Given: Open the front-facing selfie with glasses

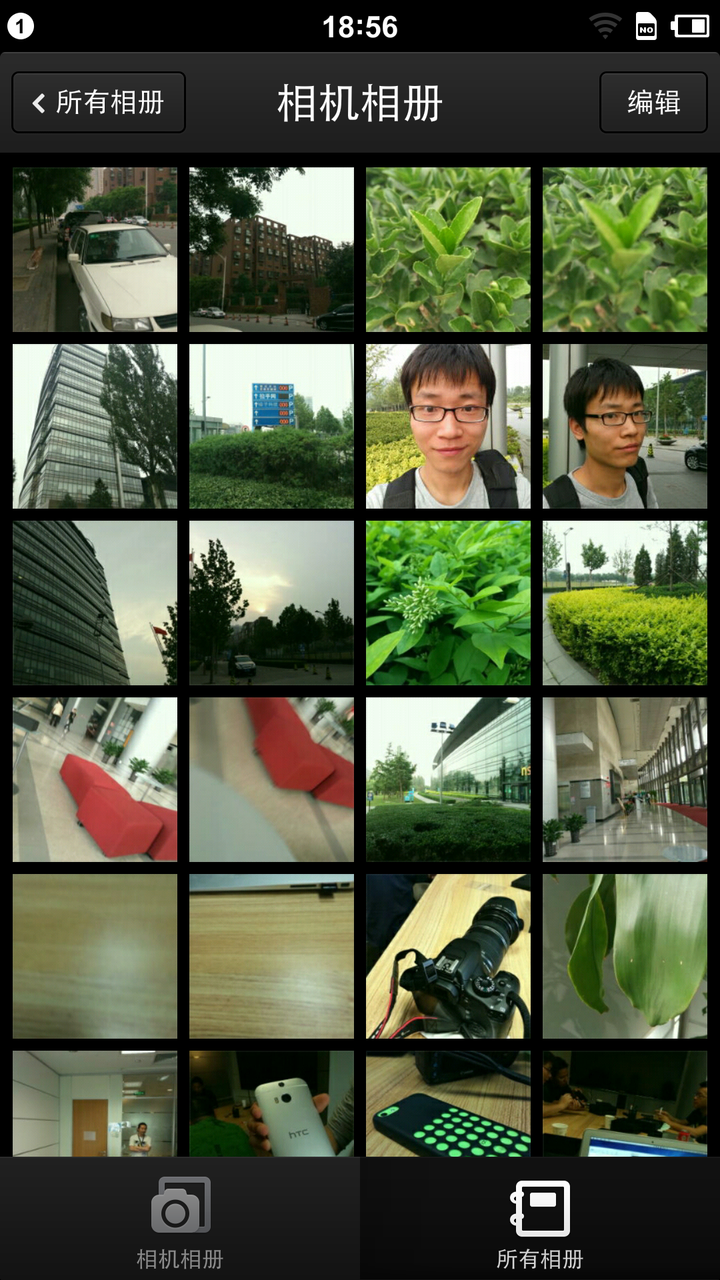Looking at the screenshot, I should click(x=448, y=426).
